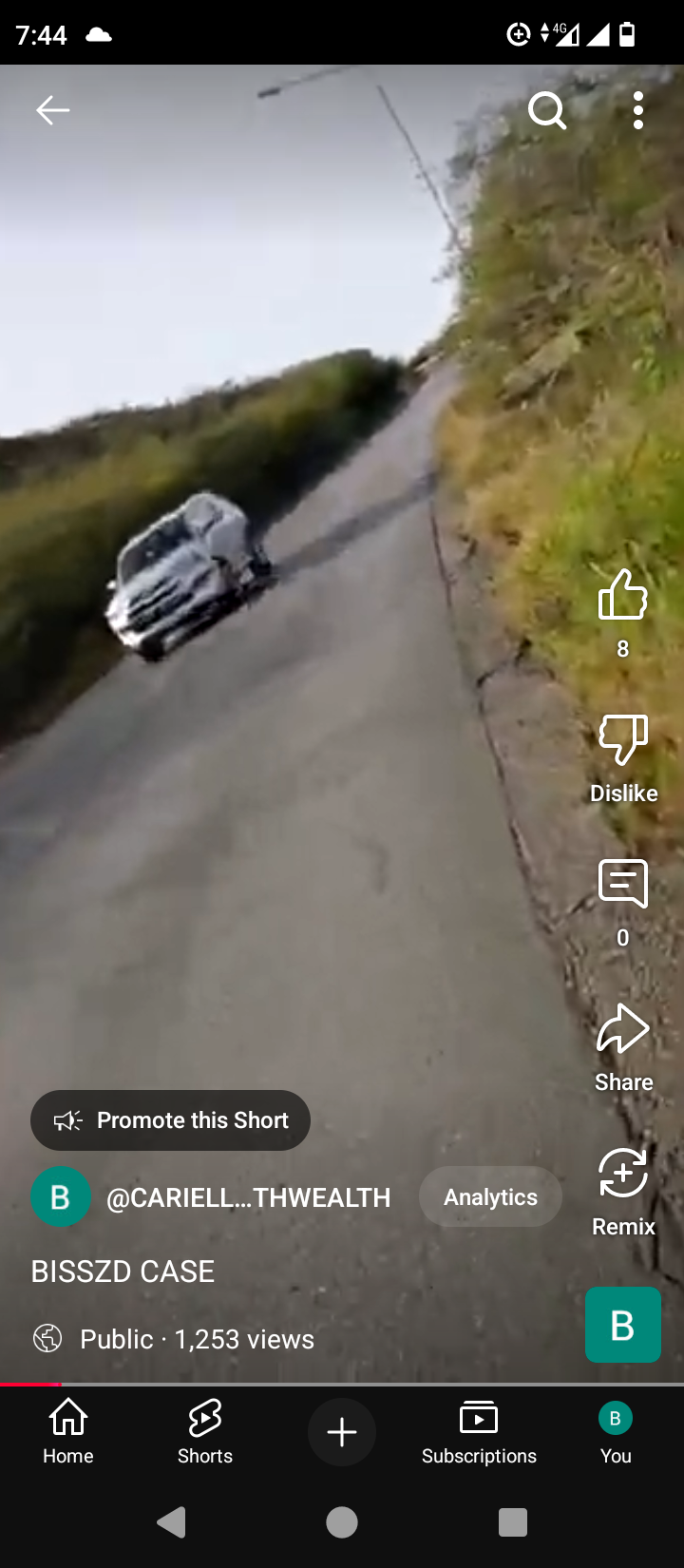Image resolution: width=684 pixels, height=1568 pixels.
Task: Open recent apps with square button
Action: click(x=513, y=1522)
